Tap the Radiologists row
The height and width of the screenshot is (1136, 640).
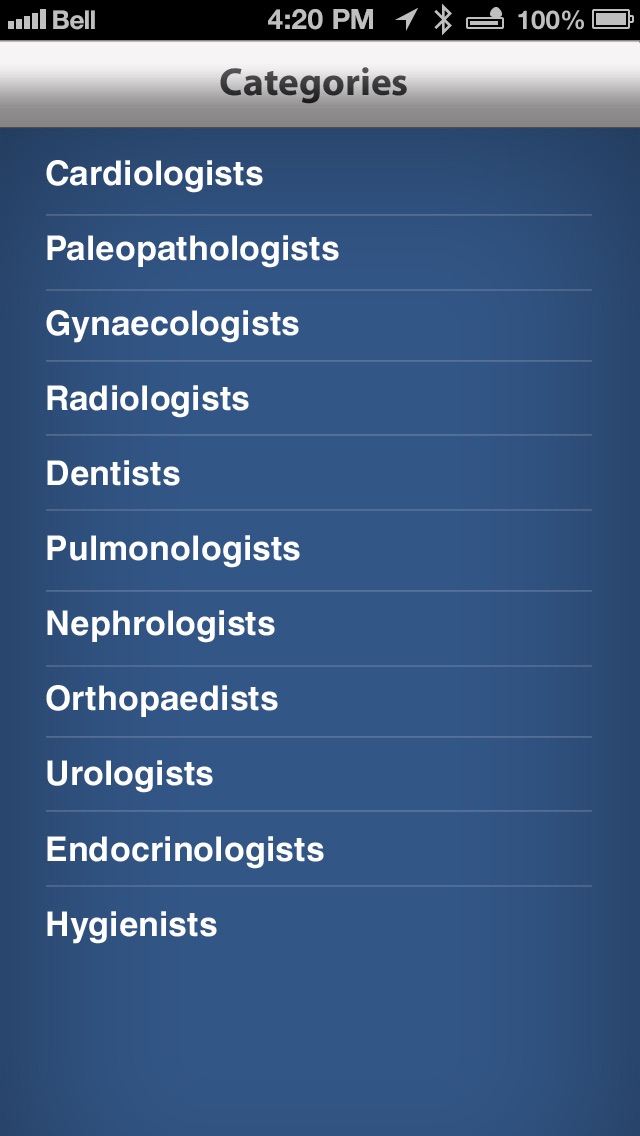point(319,398)
